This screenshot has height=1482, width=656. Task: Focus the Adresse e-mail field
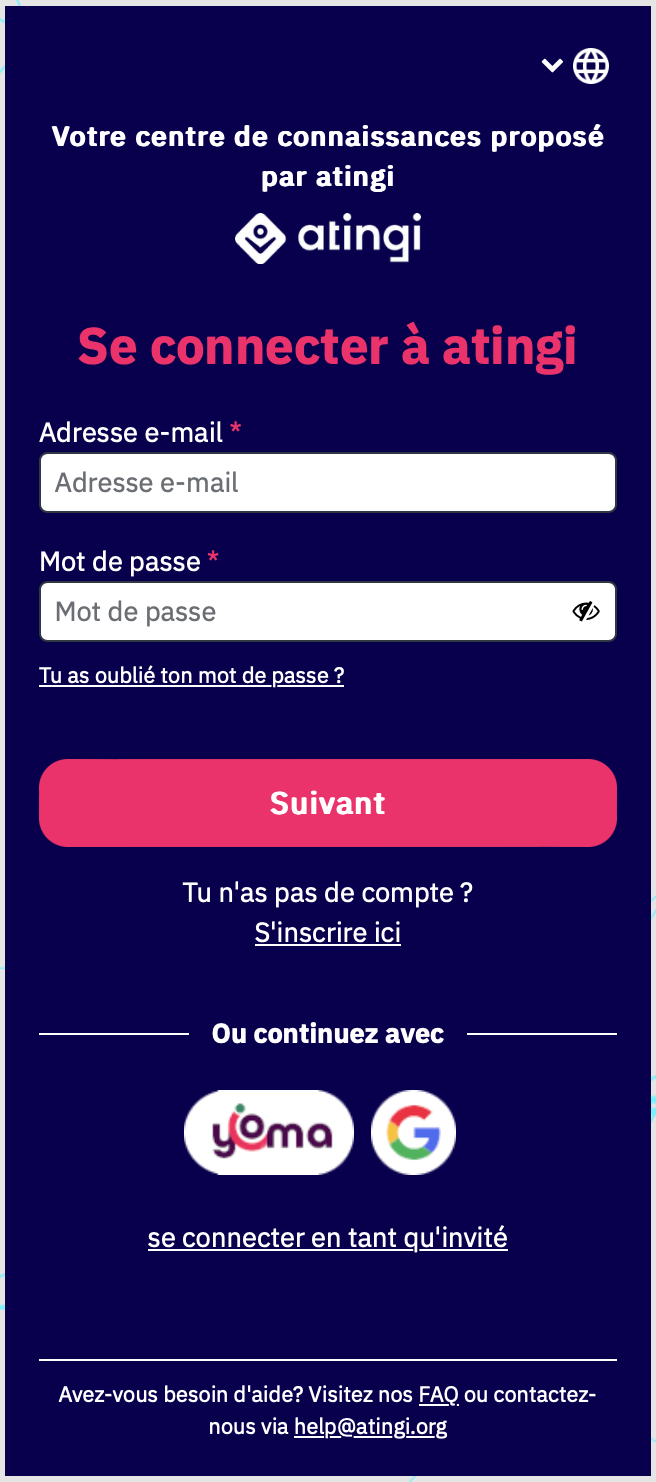(328, 483)
